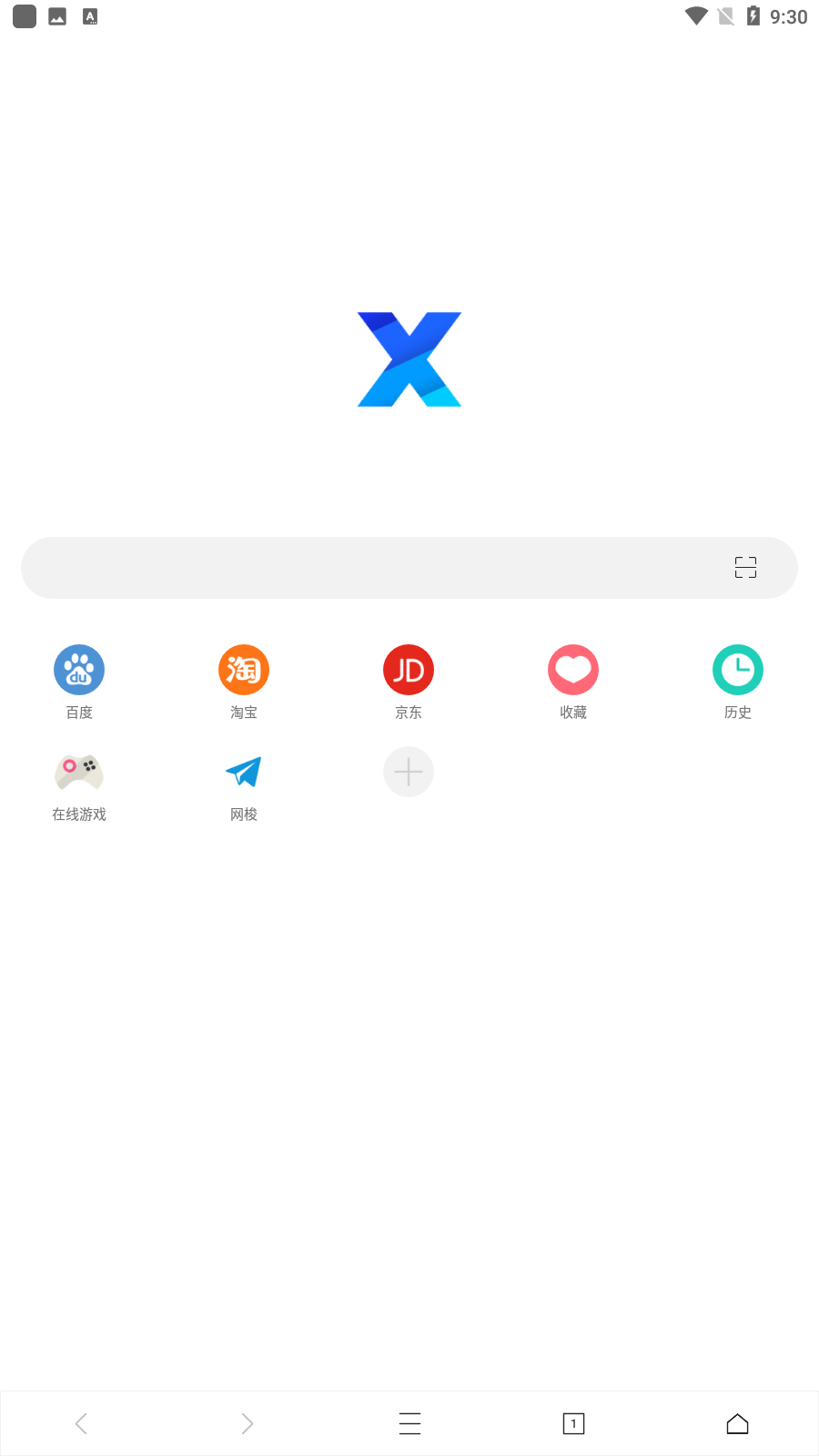The height and width of the screenshot is (1456, 819).
Task: View 历史 browsing history
Action: point(738,682)
